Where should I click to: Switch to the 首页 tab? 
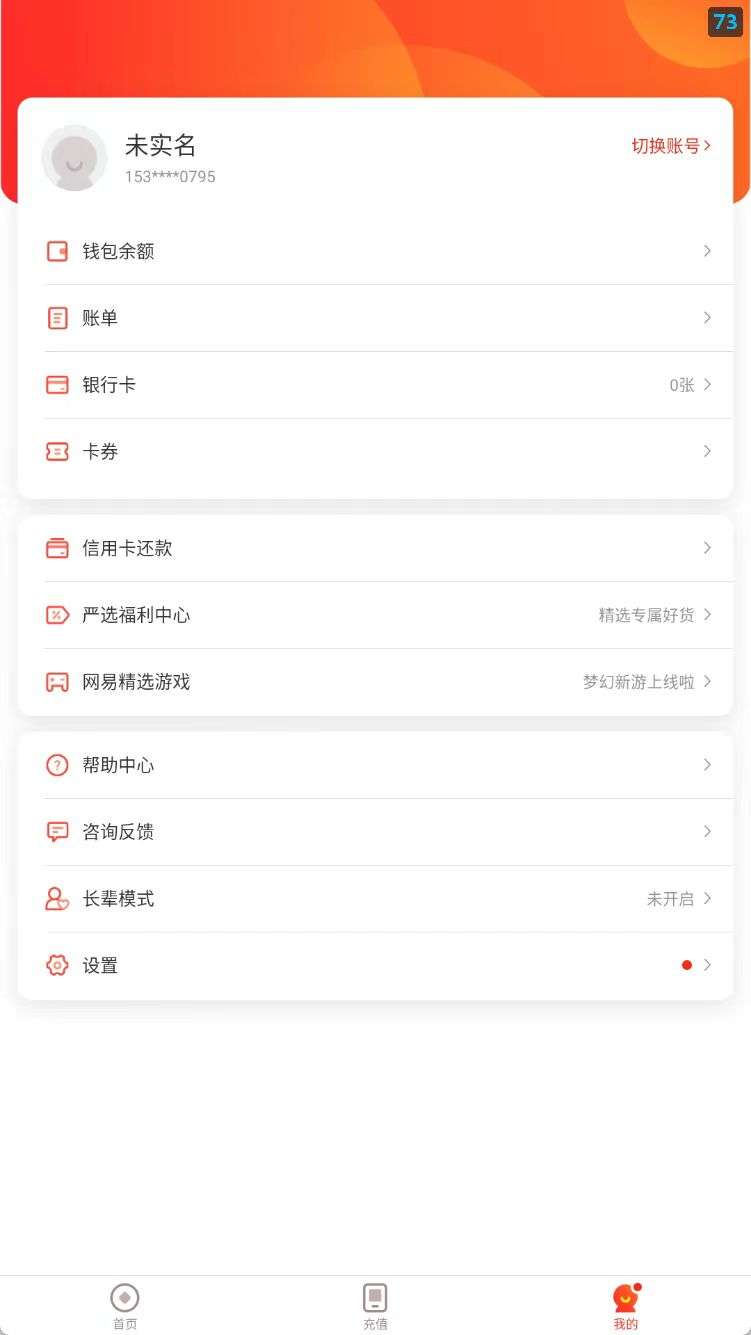124,1303
